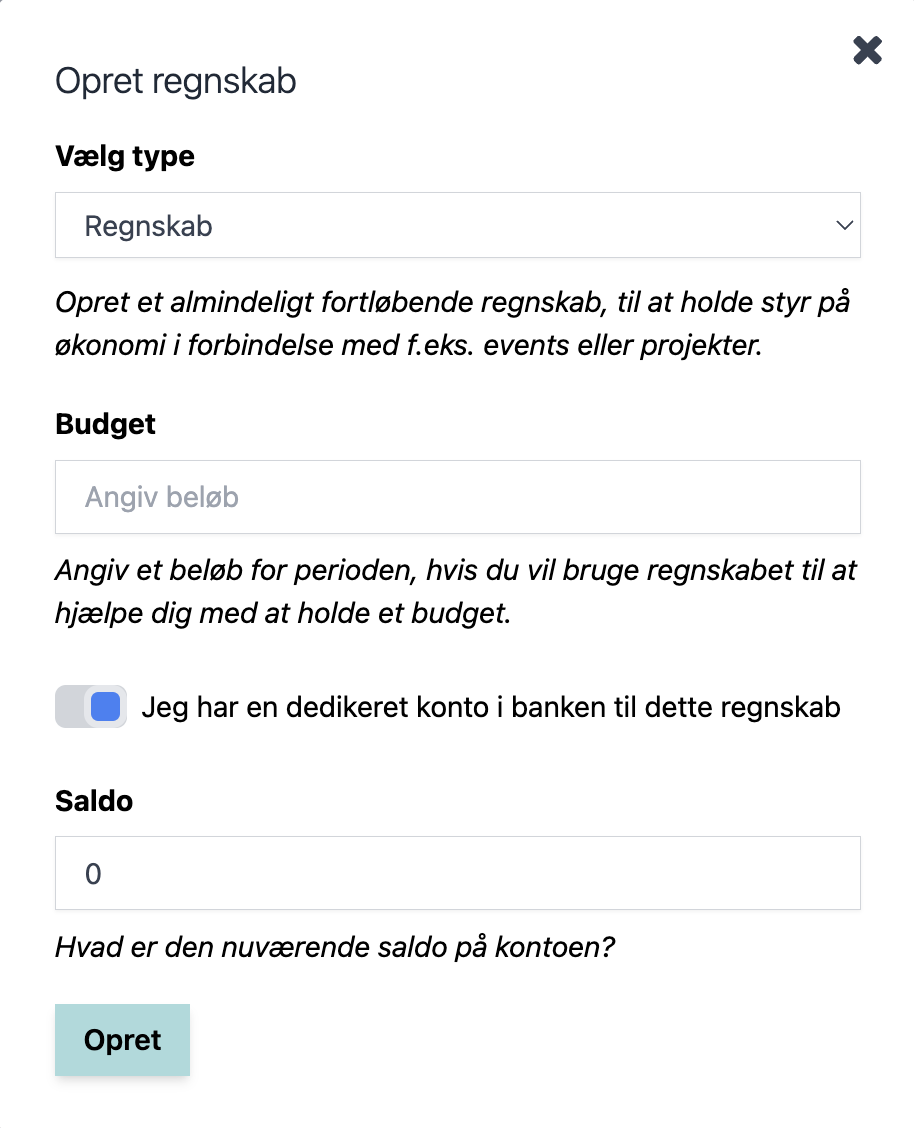
Task: Tap the Saldo input field
Action: pos(457,873)
